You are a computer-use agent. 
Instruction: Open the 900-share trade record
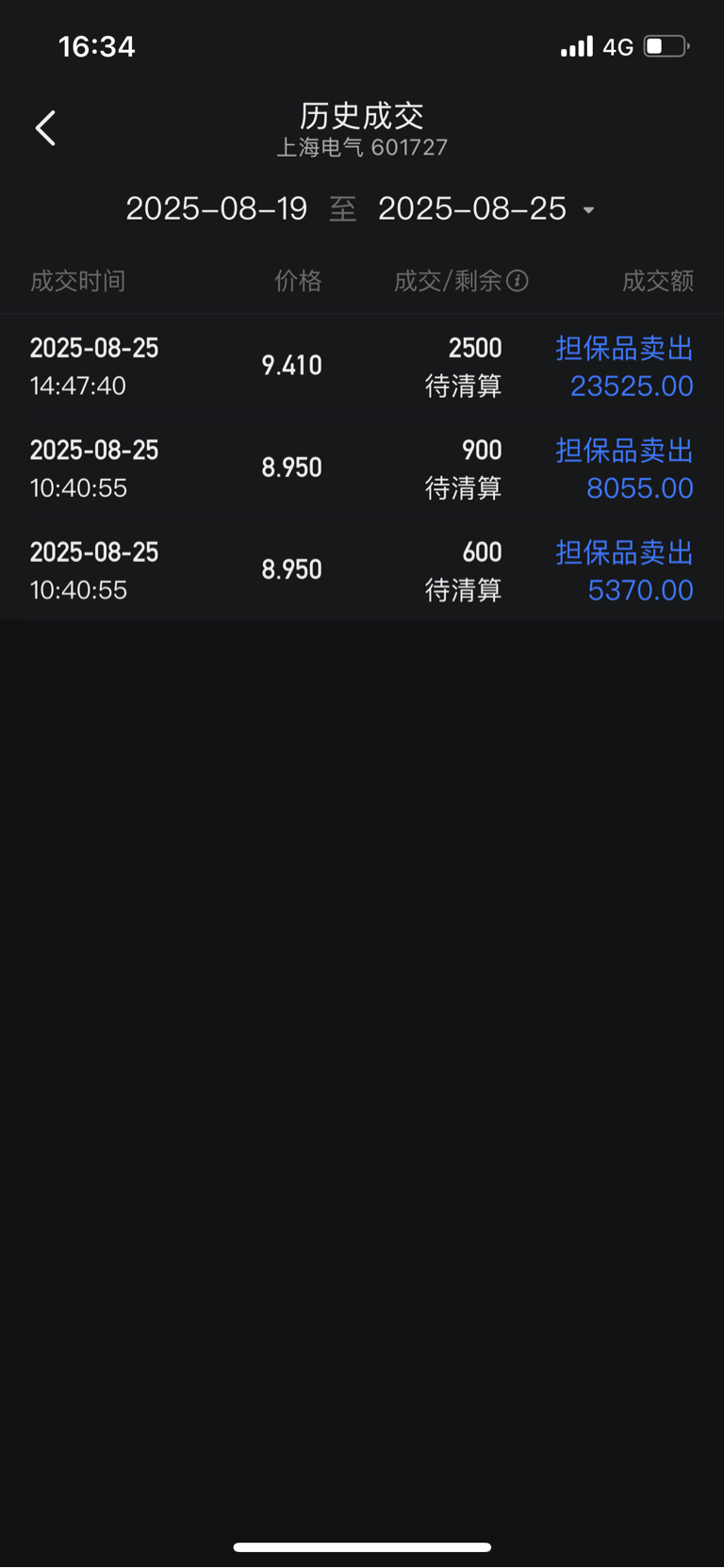(362, 468)
